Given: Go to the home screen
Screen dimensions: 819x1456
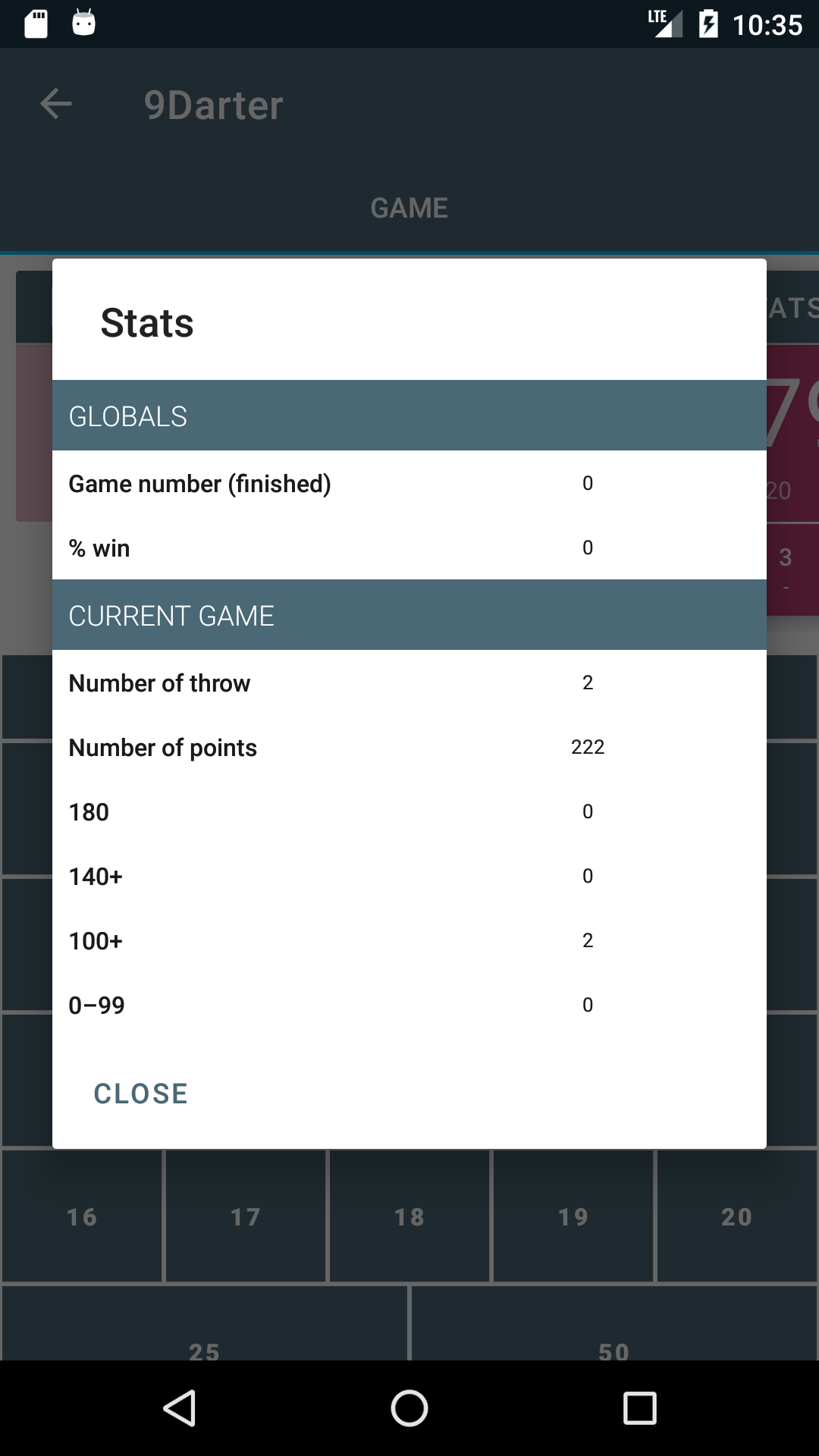Looking at the screenshot, I should [409, 1408].
